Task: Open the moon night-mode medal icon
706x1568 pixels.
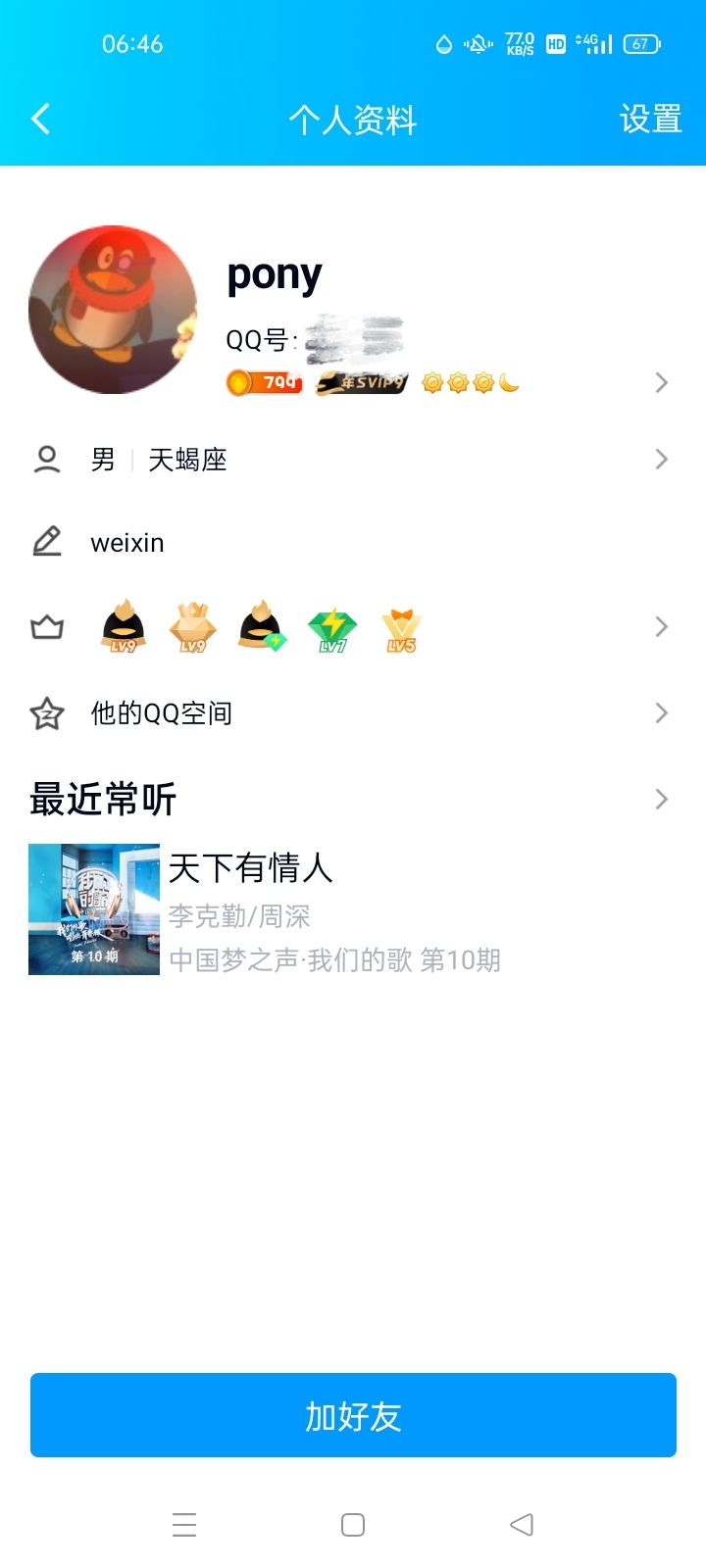Action: tap(508, 382)
